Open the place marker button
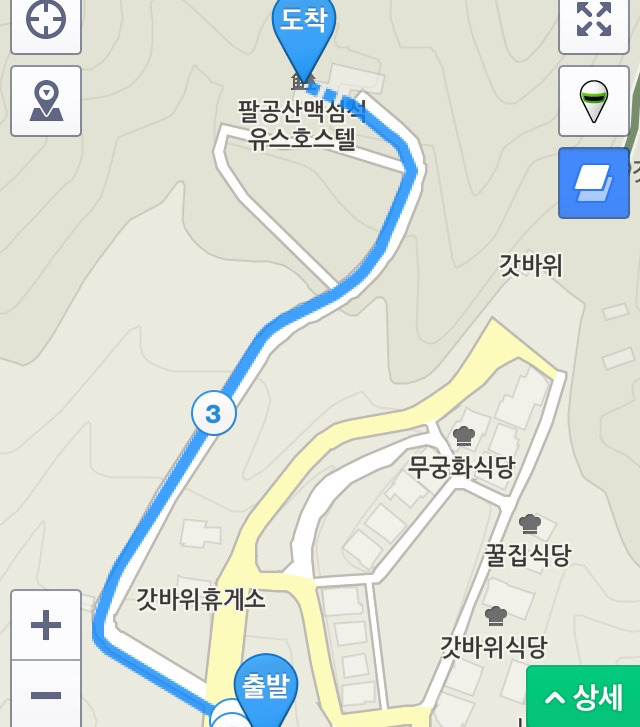This screenshot has width=640, height=727. pos(46,101)
